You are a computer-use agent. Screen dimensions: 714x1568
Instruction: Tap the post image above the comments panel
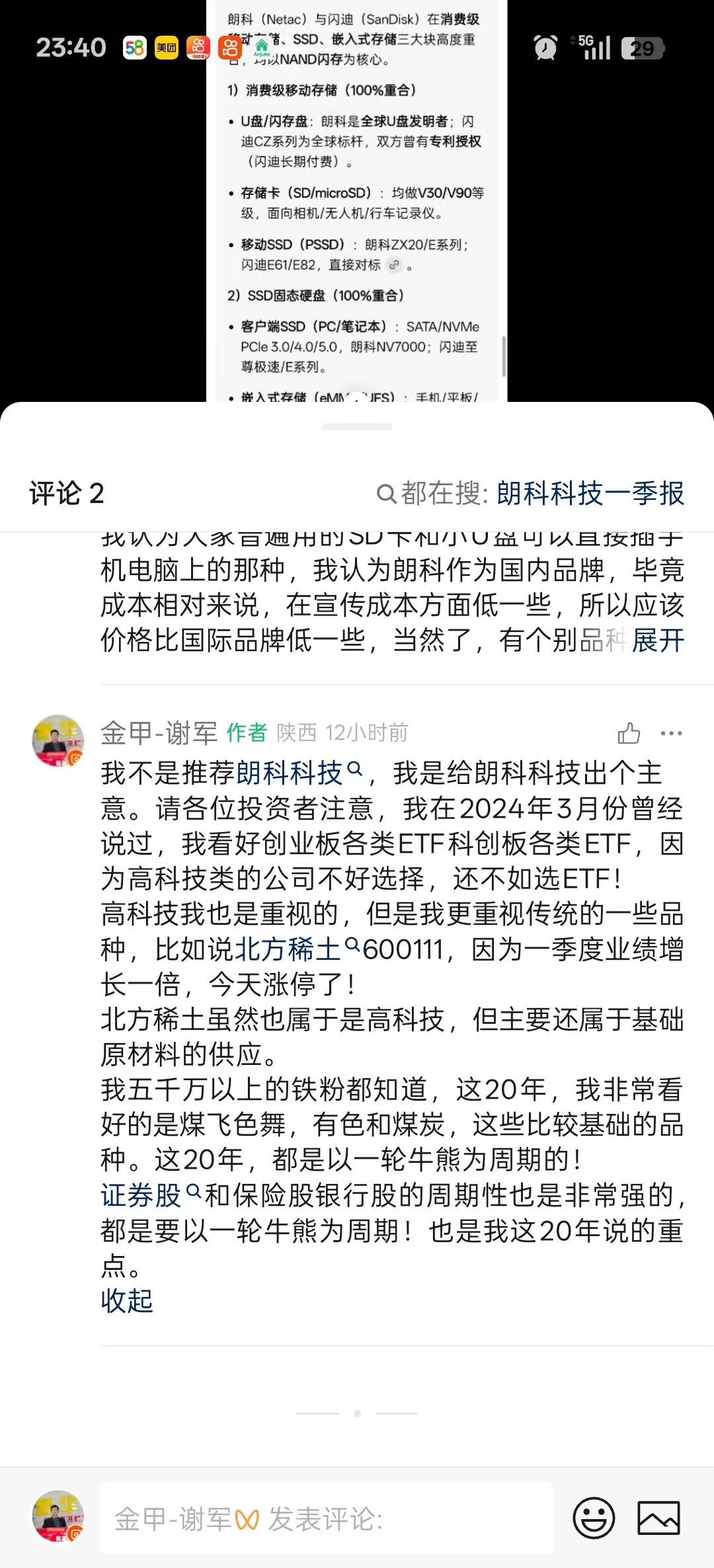tap(356, 198)
